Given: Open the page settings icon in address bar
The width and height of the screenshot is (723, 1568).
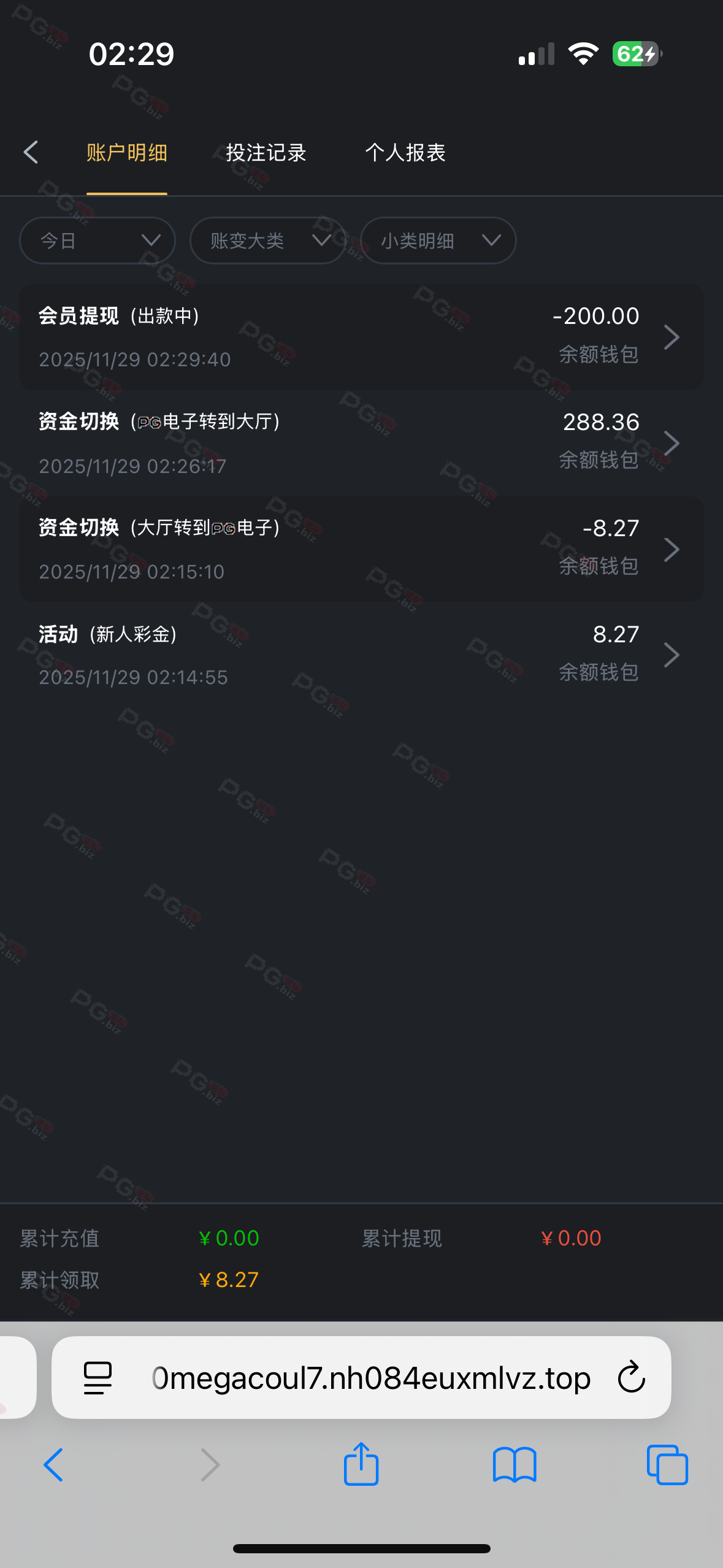Looking at the screenshot, I should [98, 1378].
